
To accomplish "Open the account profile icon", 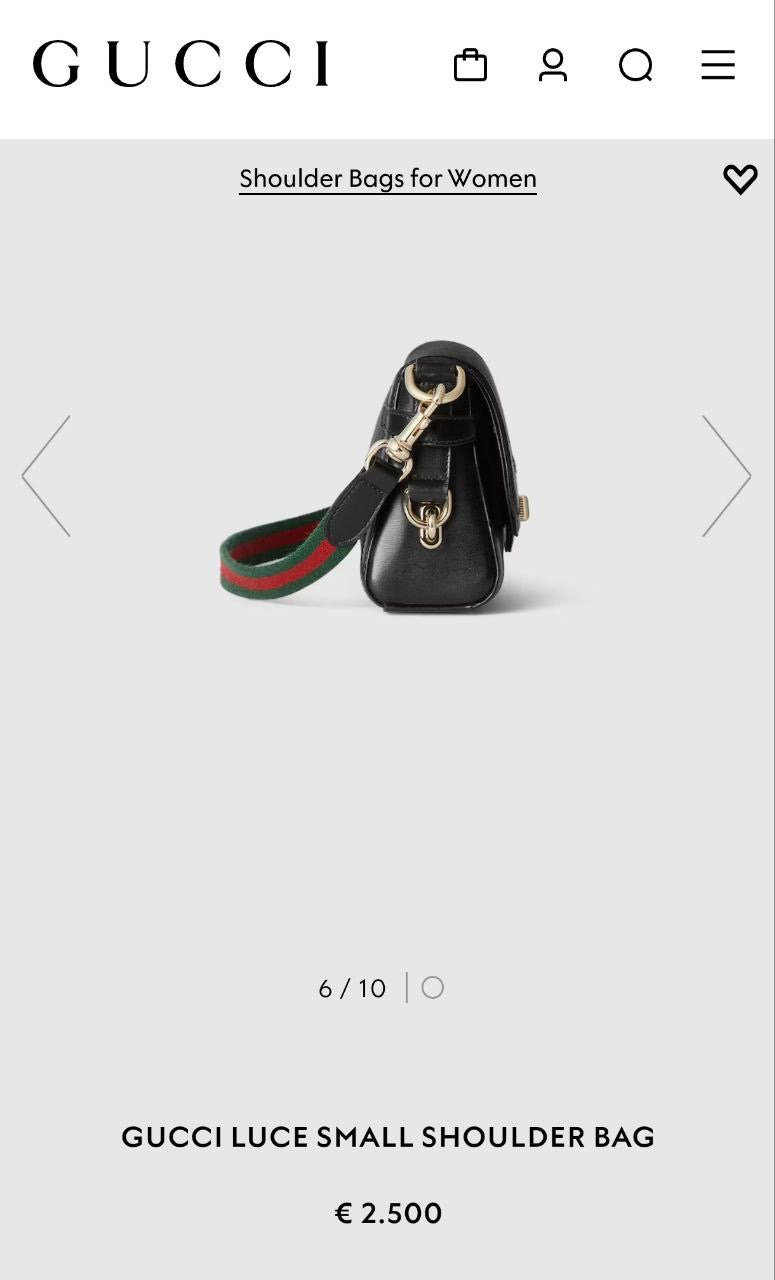I will click(553, 66).
